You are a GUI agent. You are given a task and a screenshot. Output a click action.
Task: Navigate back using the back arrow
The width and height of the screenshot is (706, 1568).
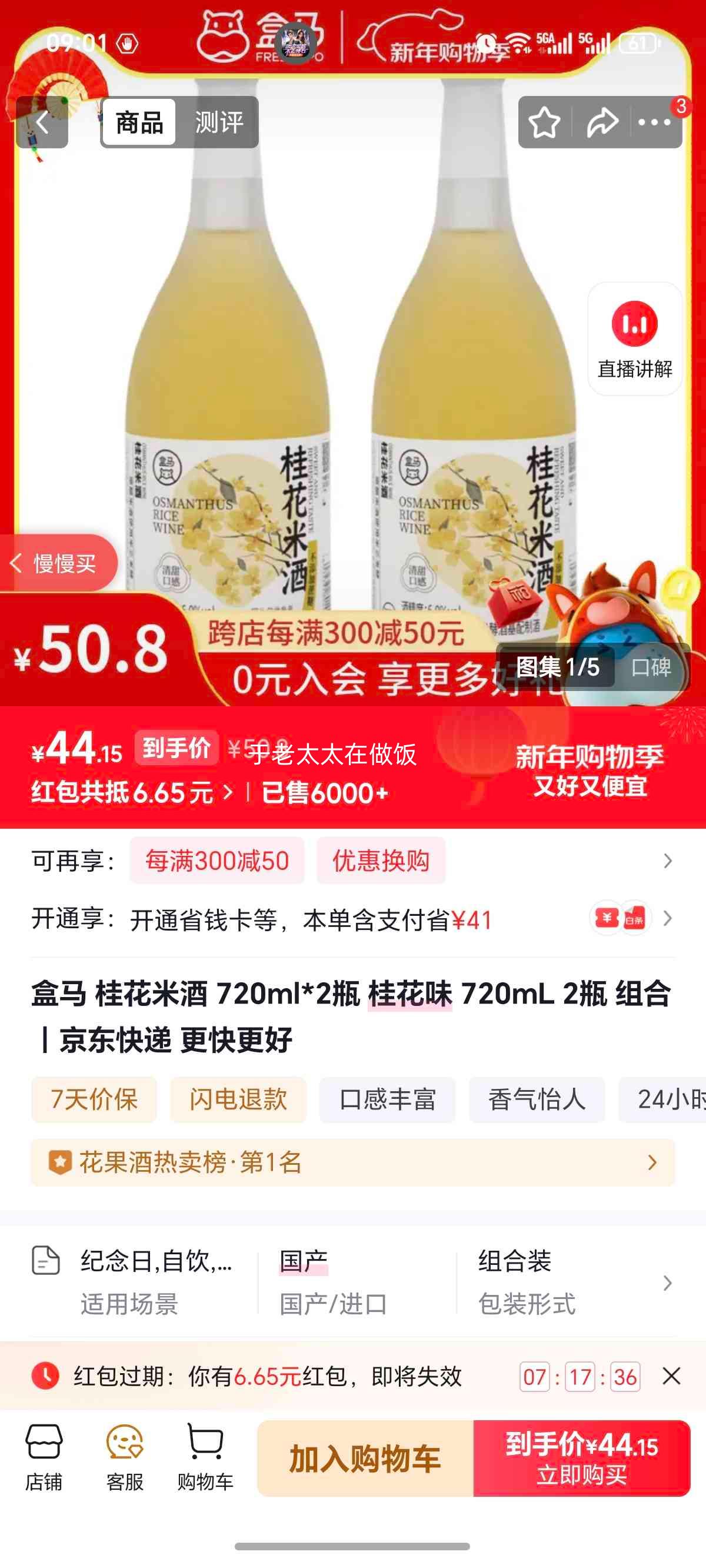click(x=41, y=122)
